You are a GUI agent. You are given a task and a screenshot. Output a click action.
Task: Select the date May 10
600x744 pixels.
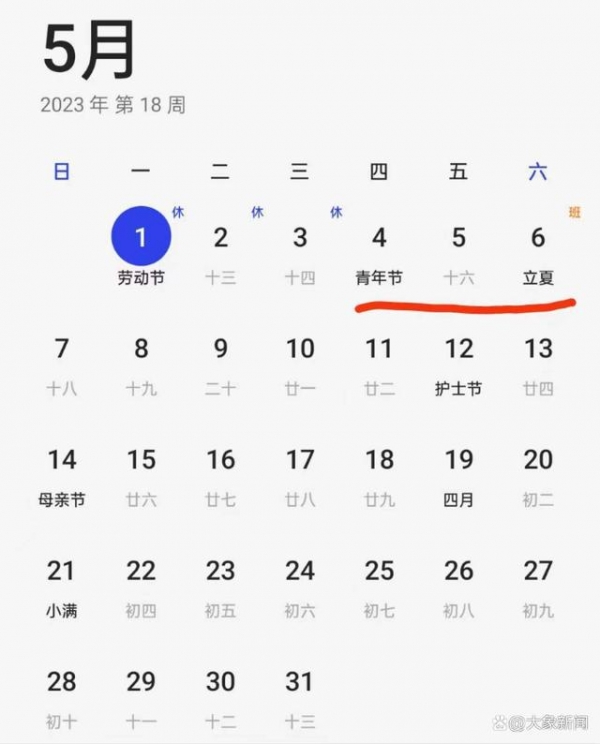[300, 349]
